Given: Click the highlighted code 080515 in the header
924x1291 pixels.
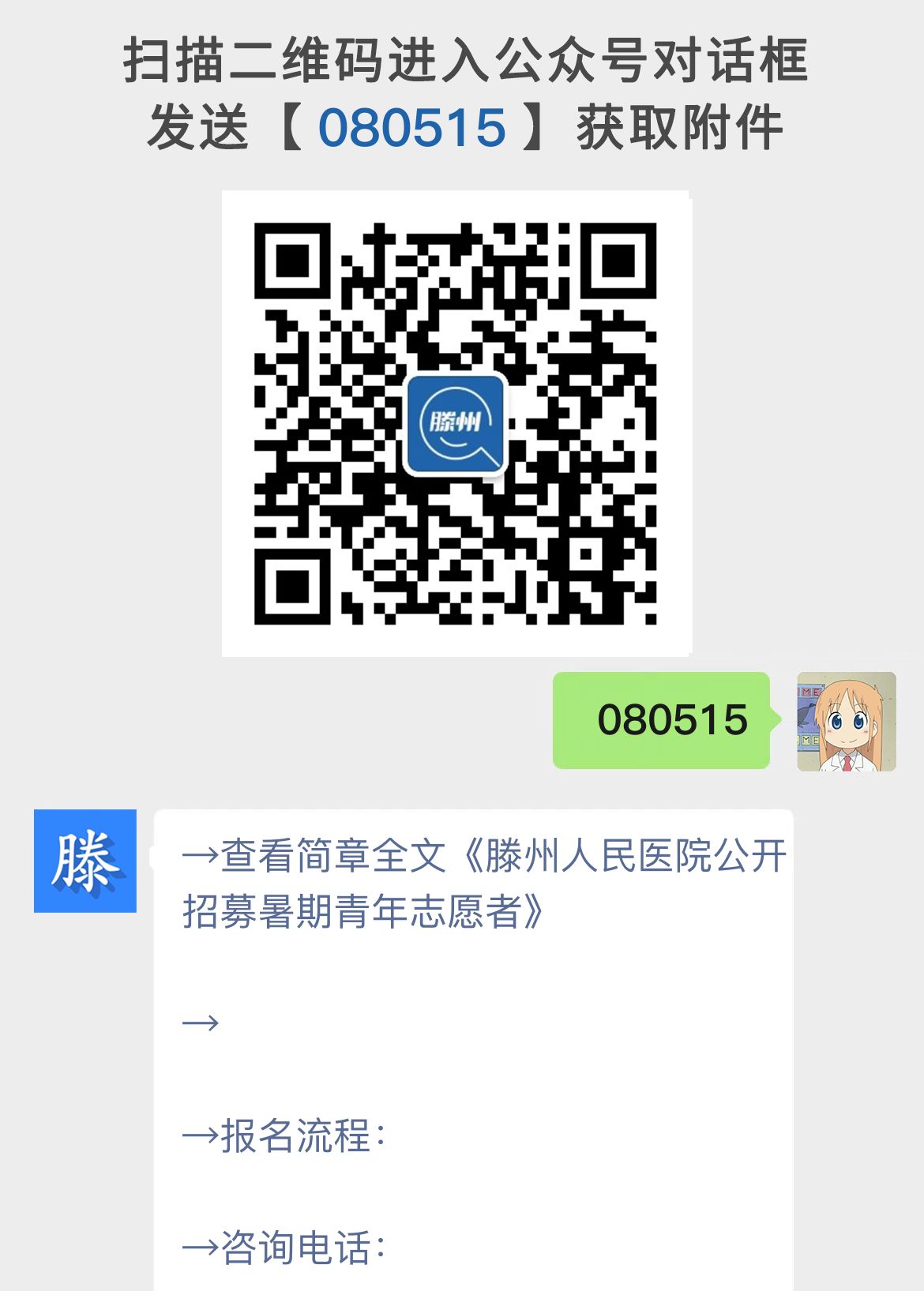Looking at the screenshot, I should [x=412, y=125].
